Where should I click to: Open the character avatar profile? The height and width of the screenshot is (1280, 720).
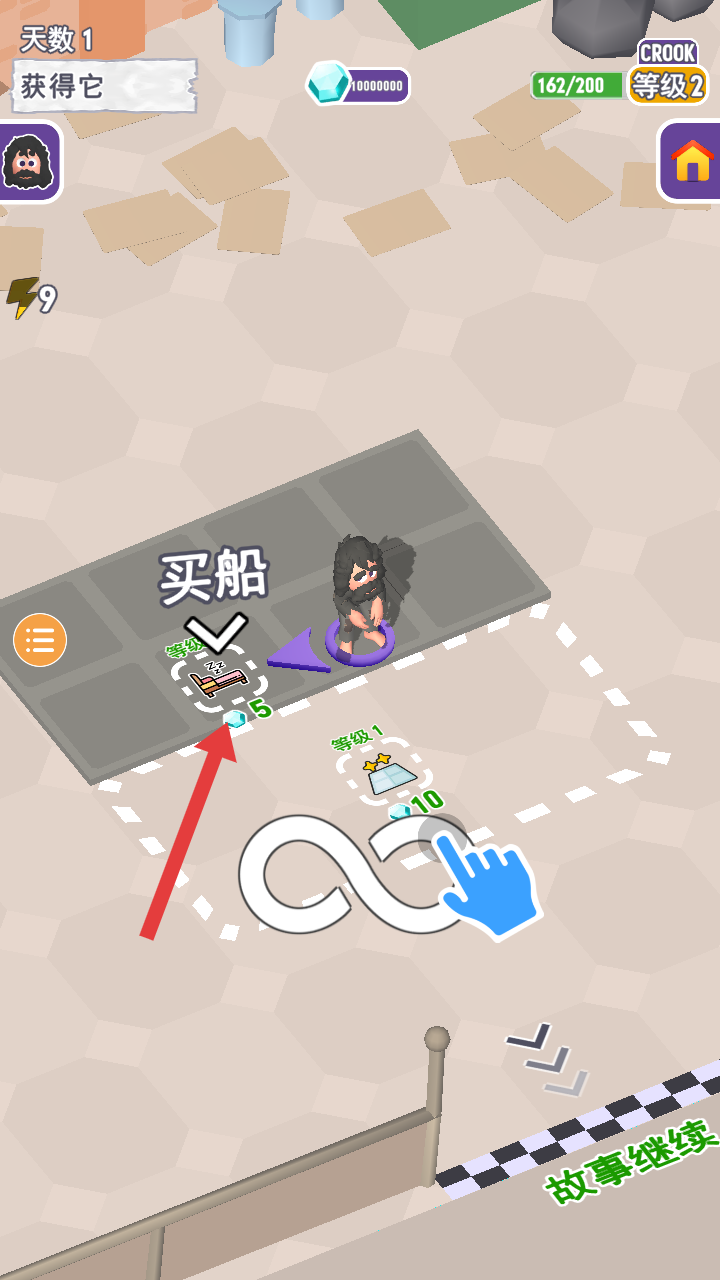28,162
